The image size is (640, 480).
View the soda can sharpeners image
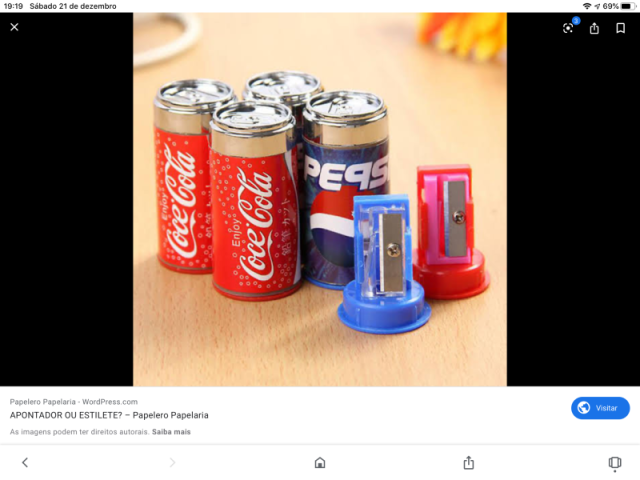[320, 199]
